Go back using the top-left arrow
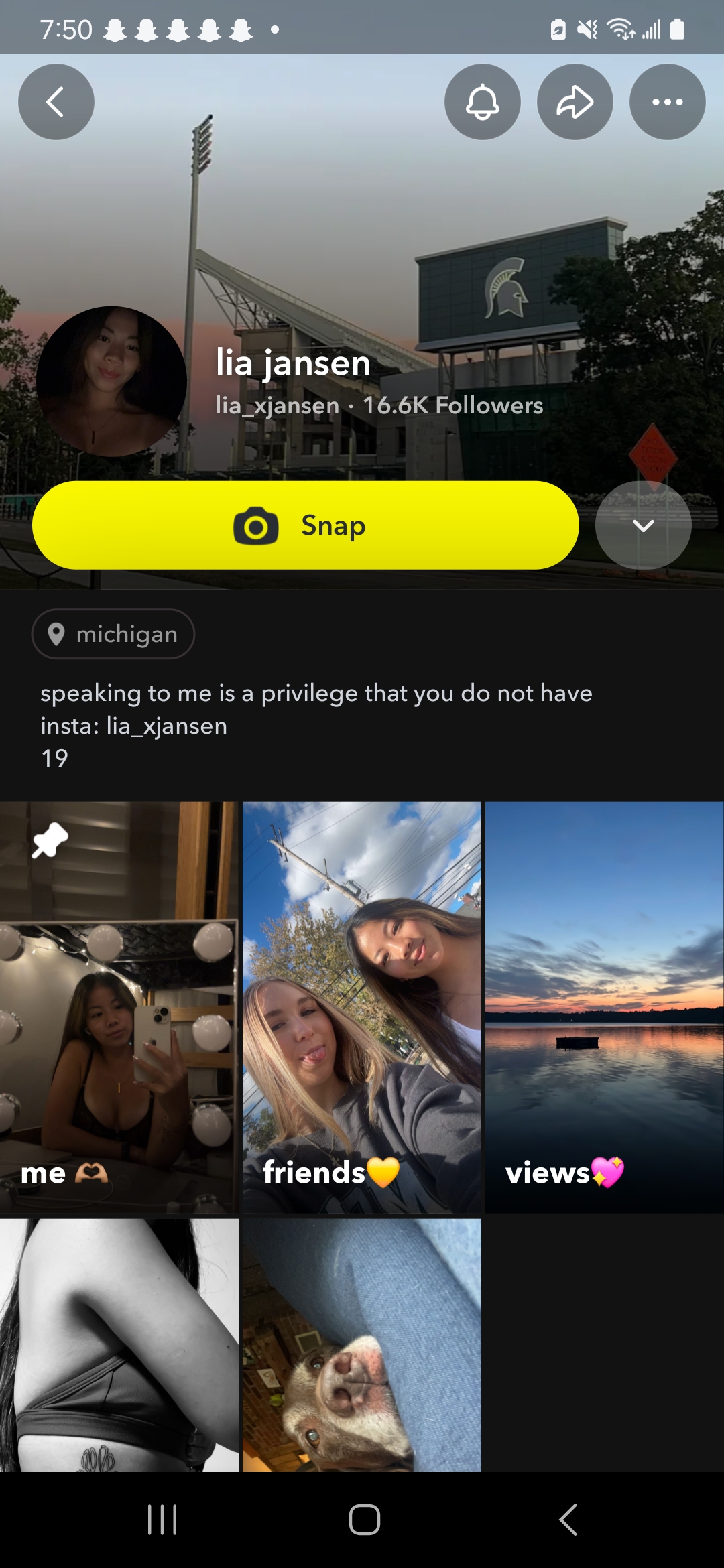The image size is (724, 1568). tap(56, 102)
